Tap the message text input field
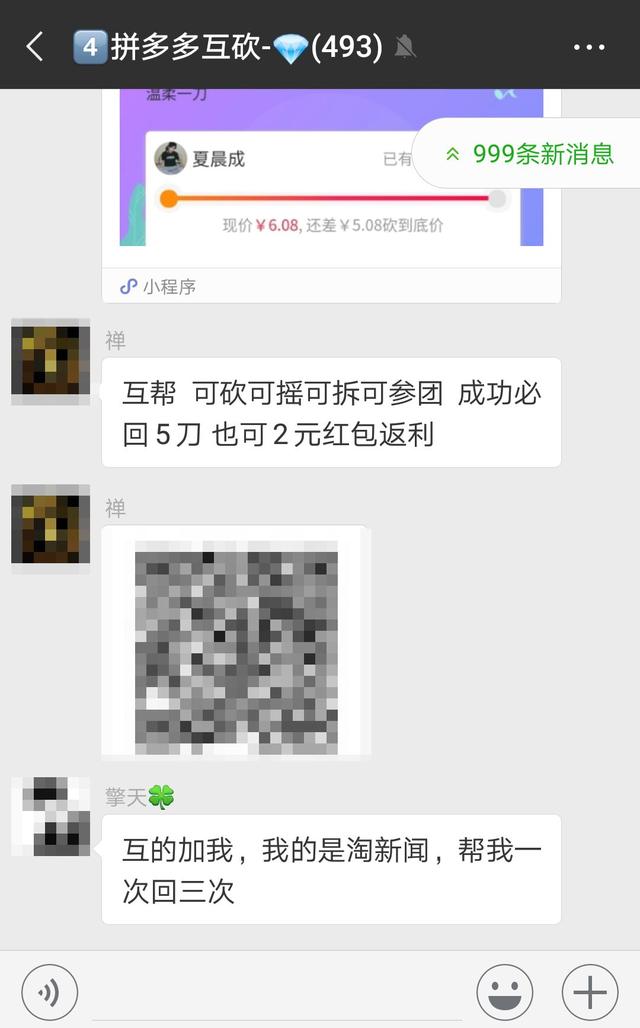This screenshot has height=1028, width=640. pos(275,992)
